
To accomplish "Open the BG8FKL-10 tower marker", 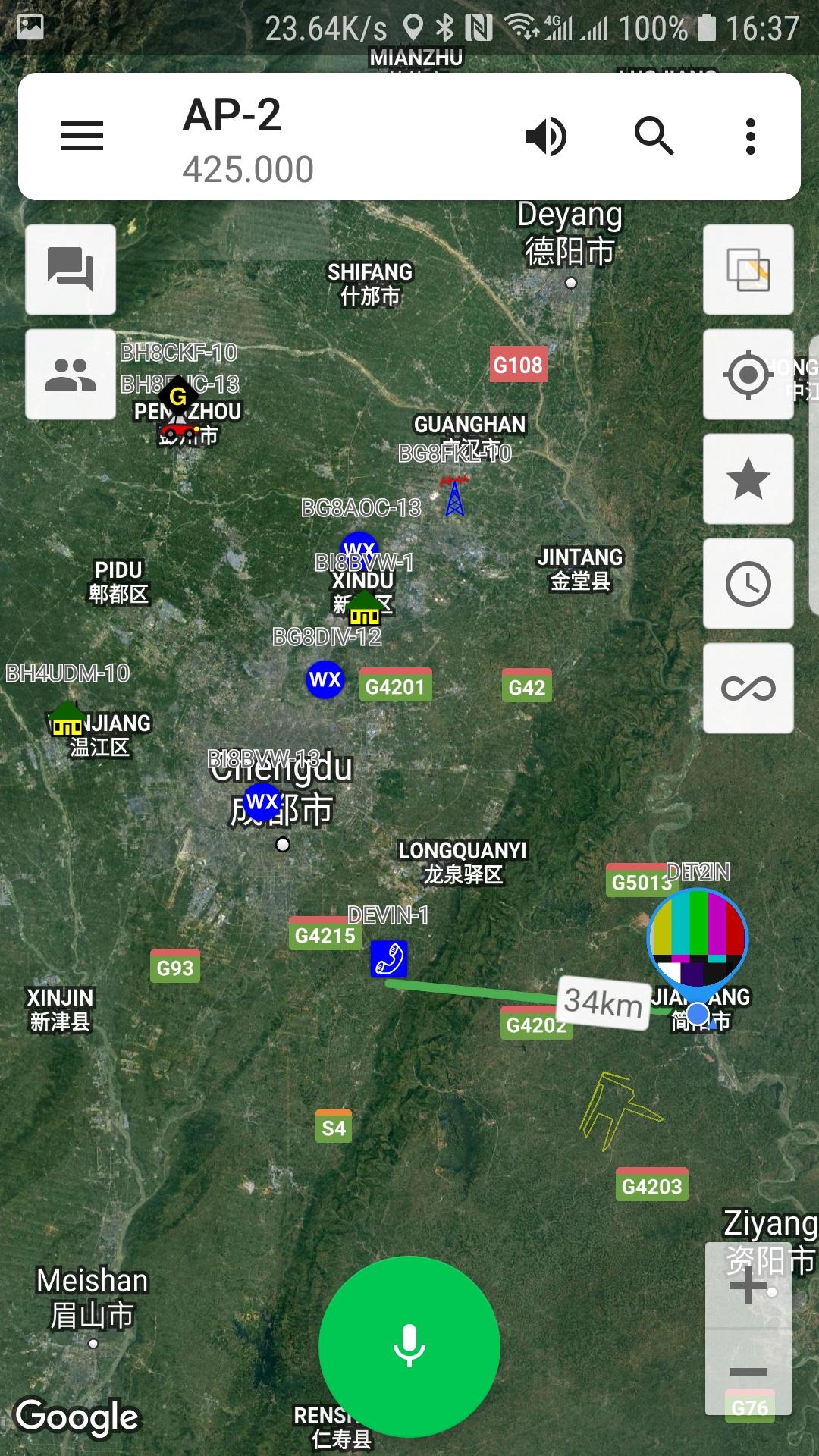I will [x=454, y=495].
